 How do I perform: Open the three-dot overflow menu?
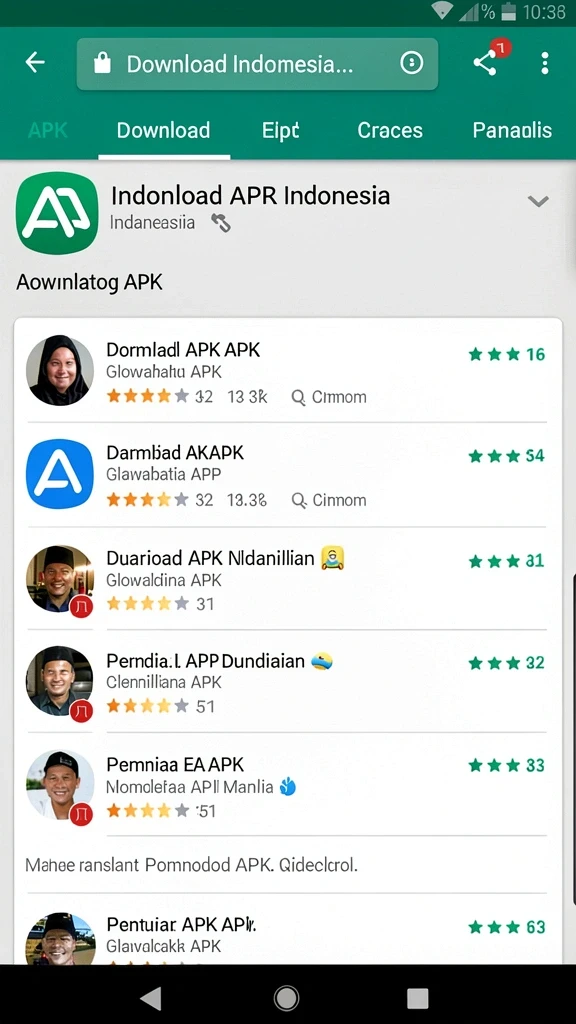545,63
